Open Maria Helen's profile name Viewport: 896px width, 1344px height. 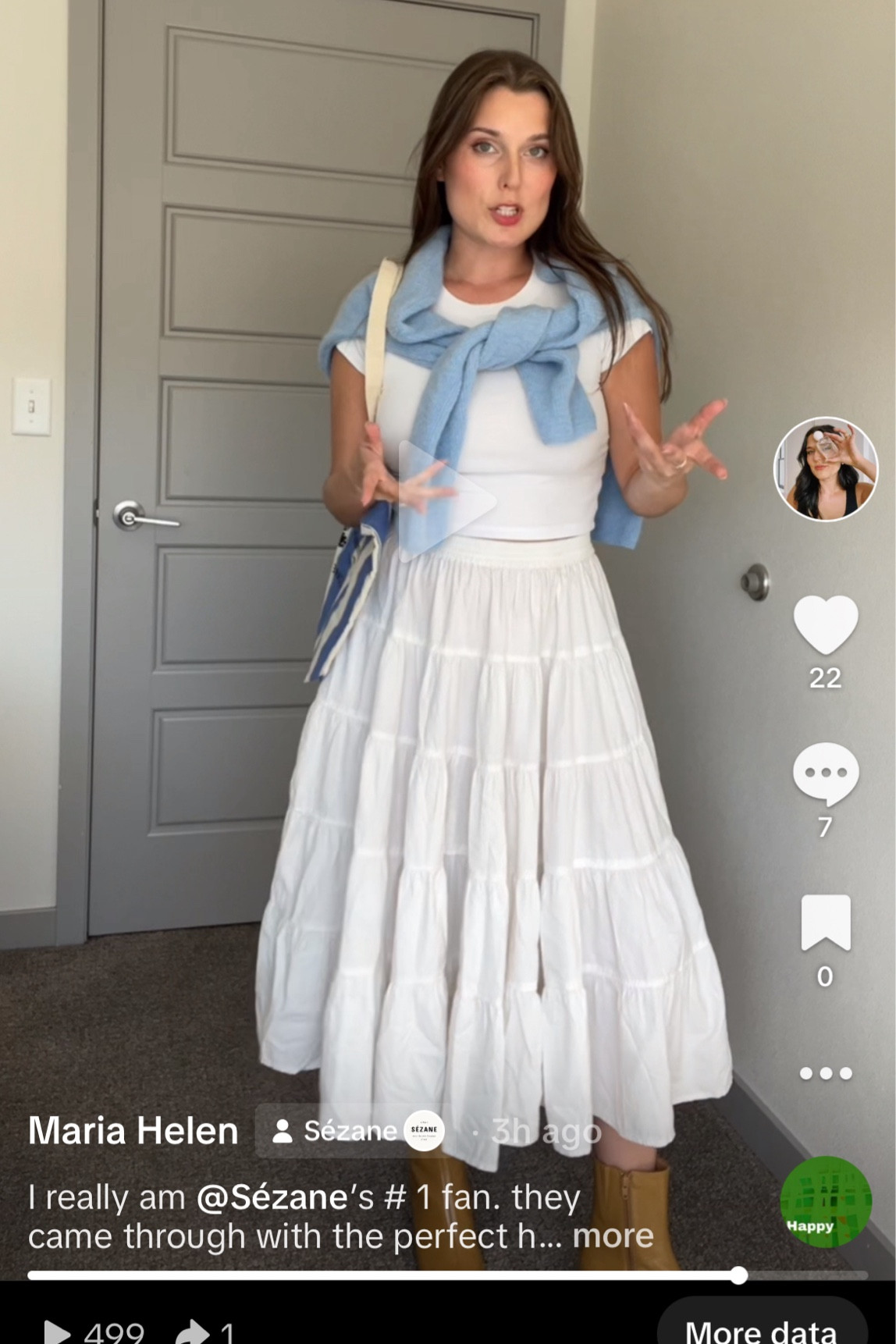pyautogui.click(x=133, y=1131)
